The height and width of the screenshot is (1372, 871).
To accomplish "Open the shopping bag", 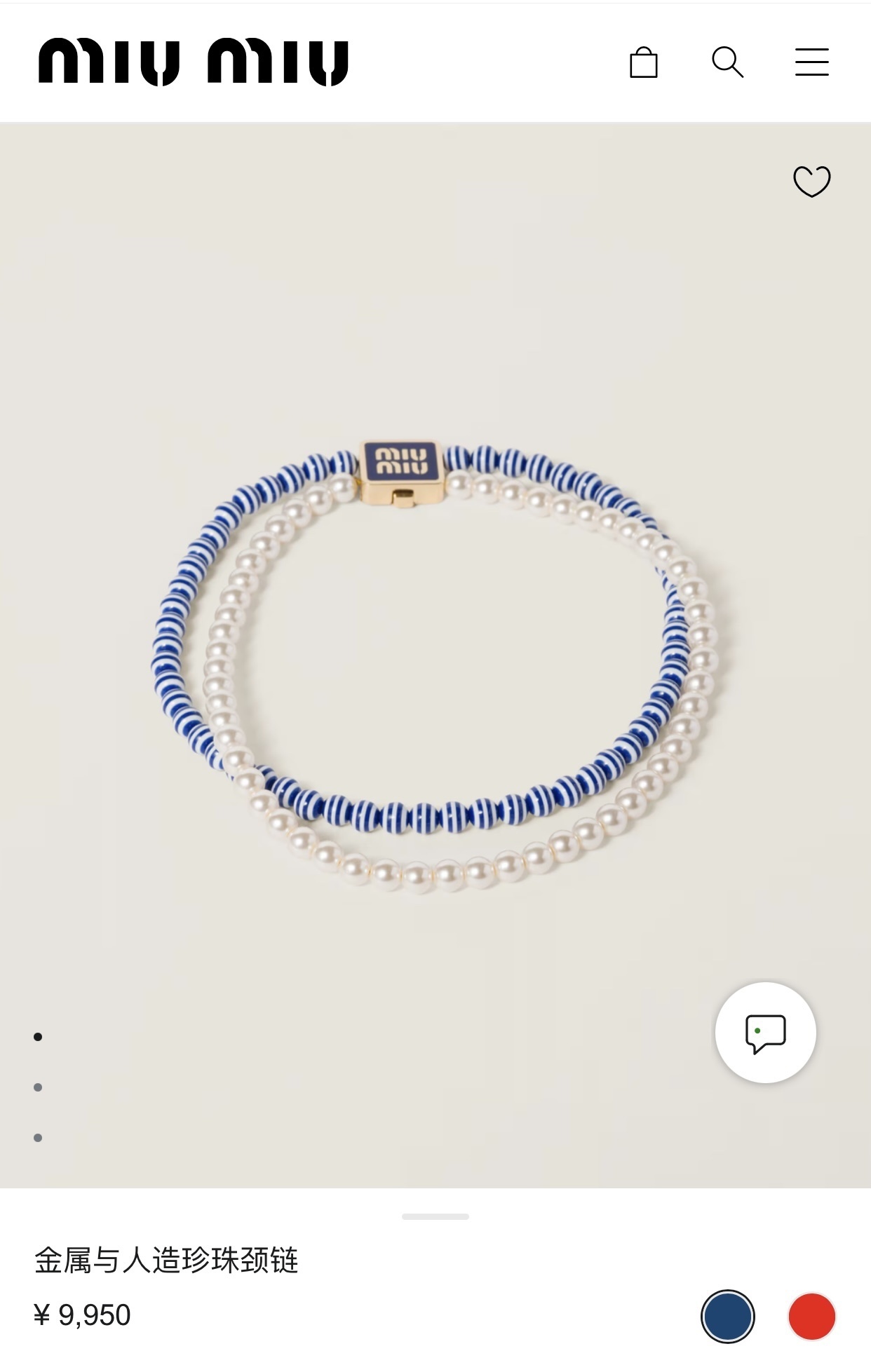I will pos(643,62).
